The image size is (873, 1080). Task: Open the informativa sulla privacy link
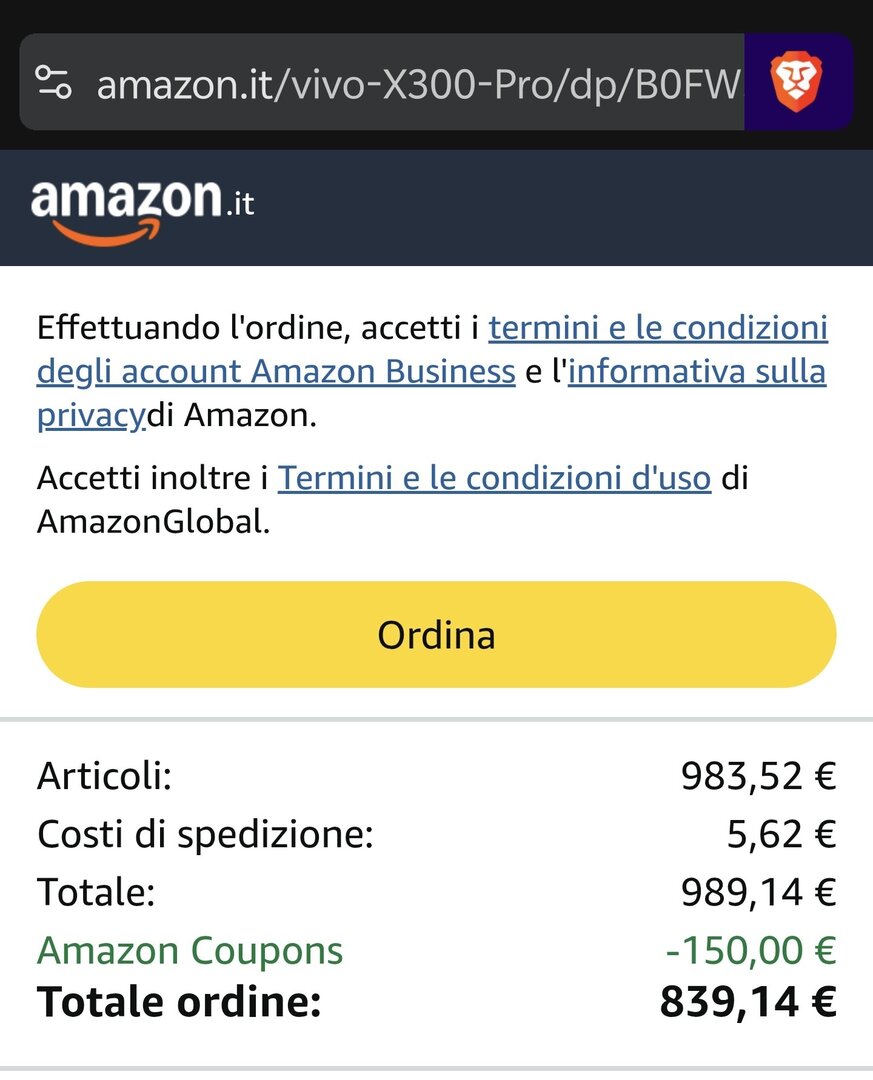tap(696, 372)
